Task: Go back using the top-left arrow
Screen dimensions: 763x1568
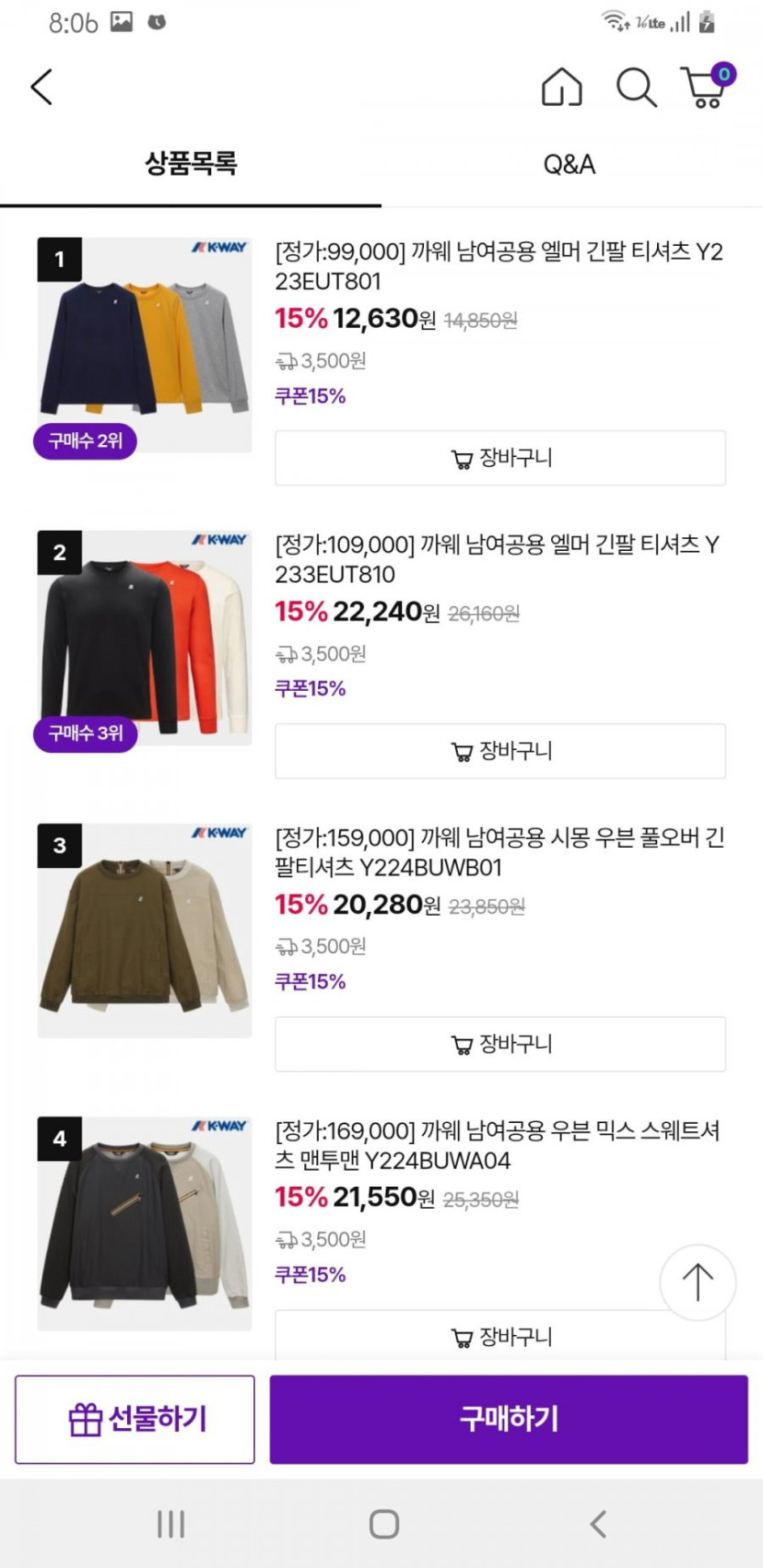Action: click(x=42, y=87)
